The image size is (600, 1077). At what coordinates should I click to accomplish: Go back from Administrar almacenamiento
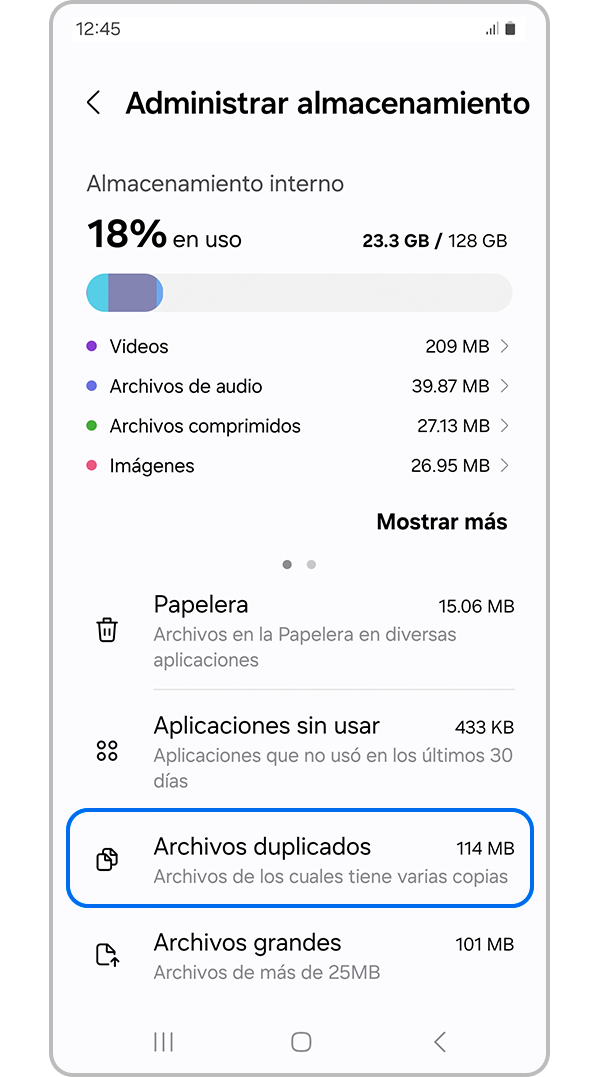pyautogui.click(x=94, y=103)
